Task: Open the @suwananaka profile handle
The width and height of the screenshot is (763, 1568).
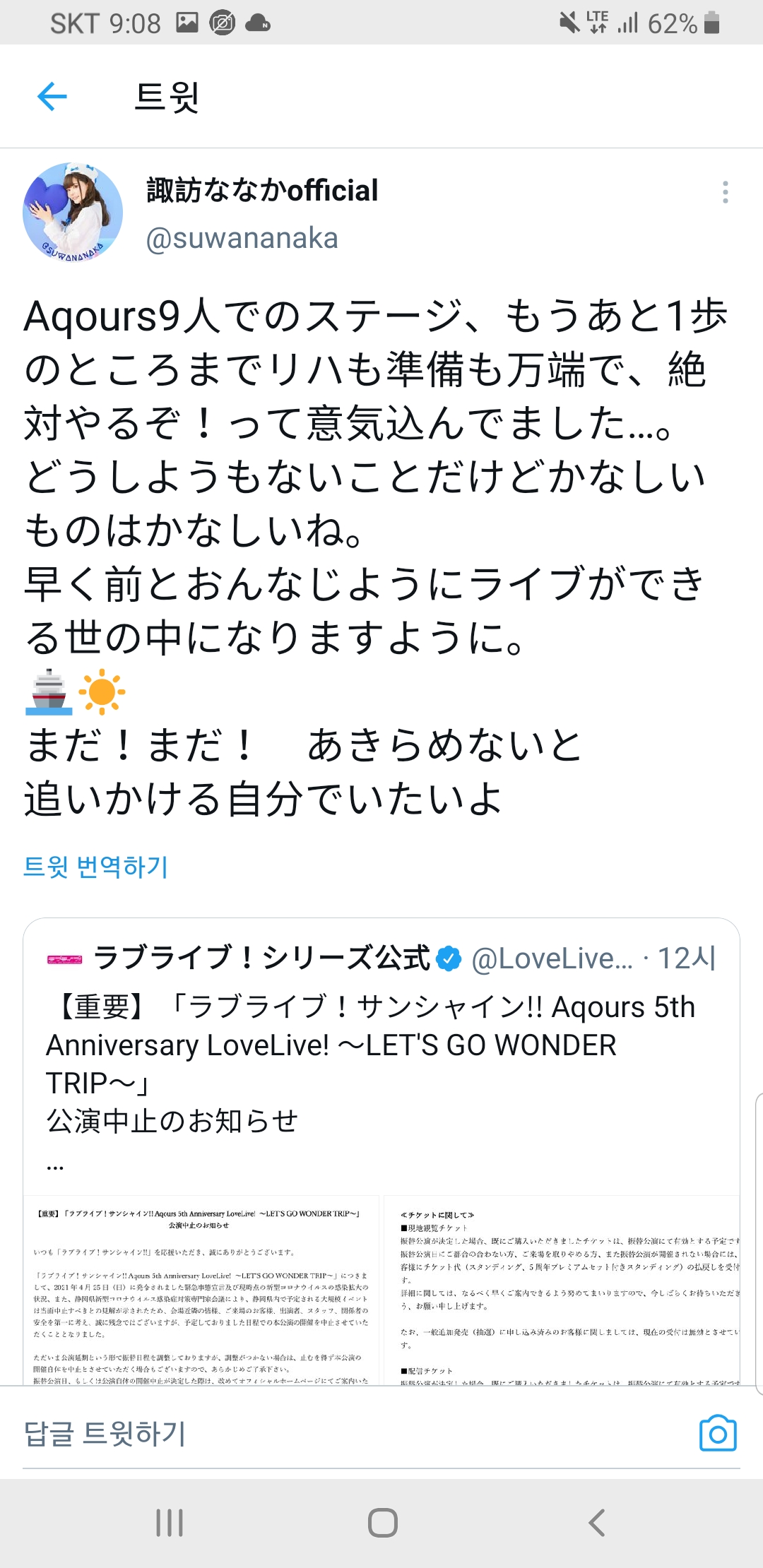Action: tap(242, 239)
